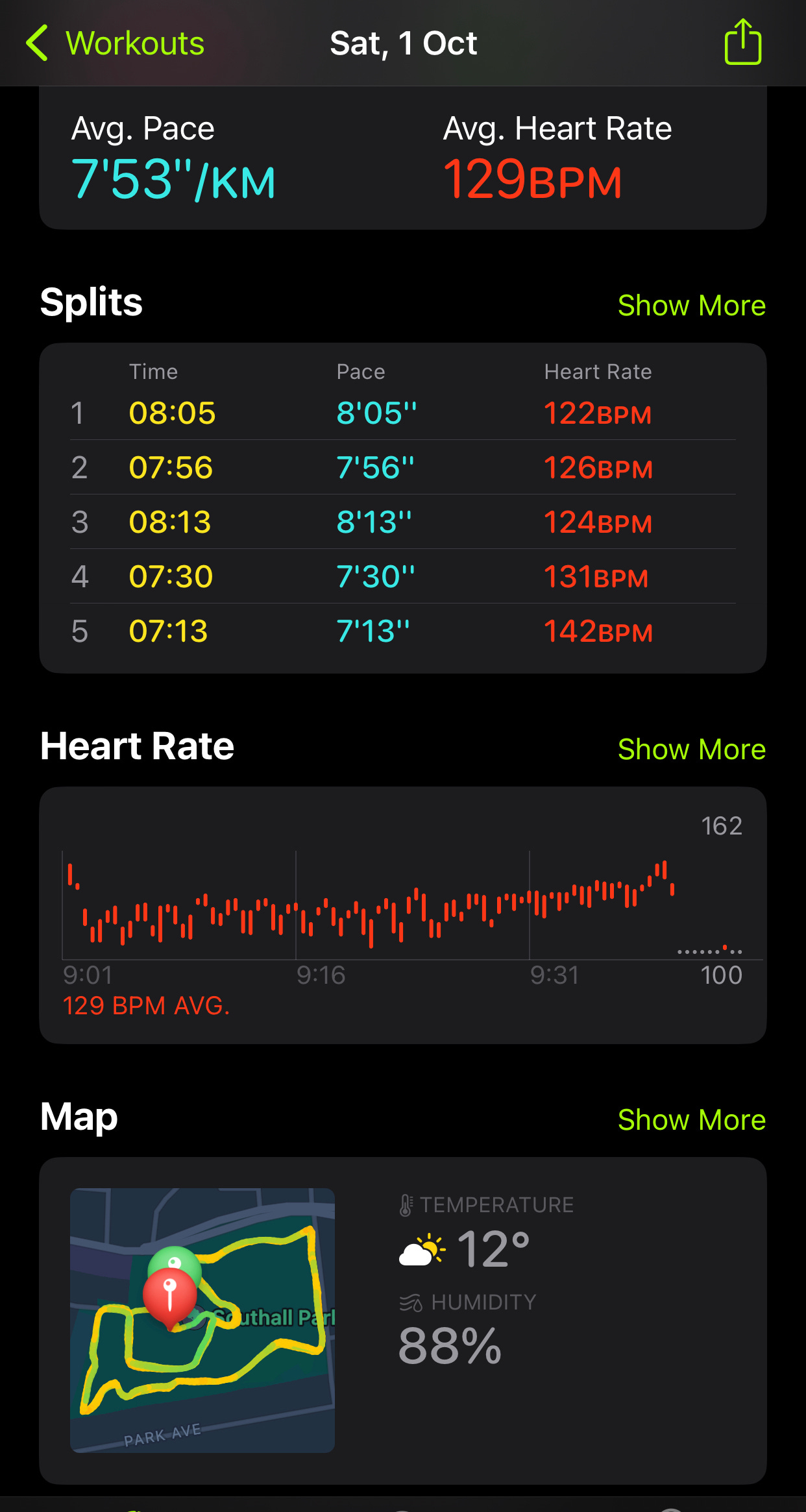Open the Southall Park route map
The height and width of the screenshot is (1512, 806).
click(x=202, y=1320)
